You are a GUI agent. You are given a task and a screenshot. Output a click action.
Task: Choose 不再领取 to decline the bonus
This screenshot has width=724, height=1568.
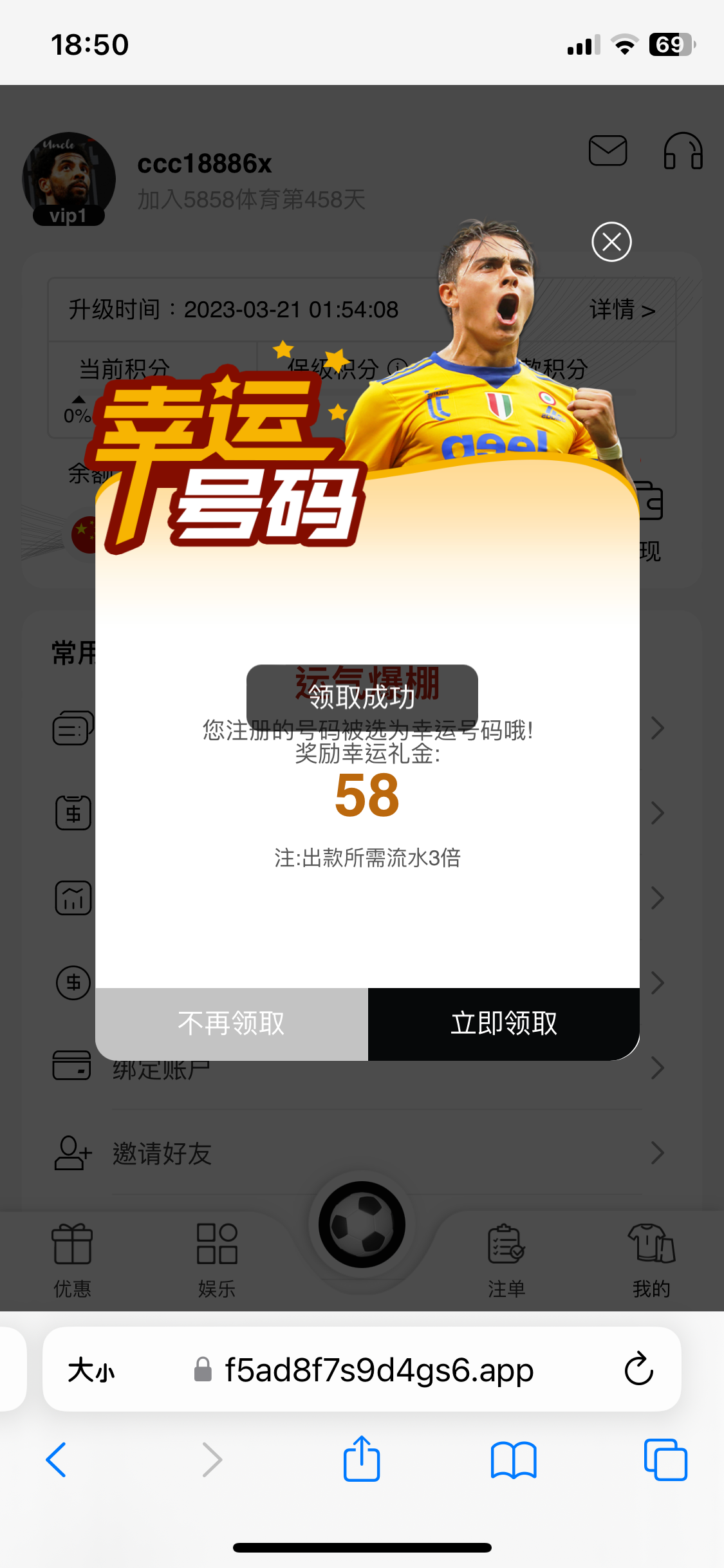(x=232, y=1023)
